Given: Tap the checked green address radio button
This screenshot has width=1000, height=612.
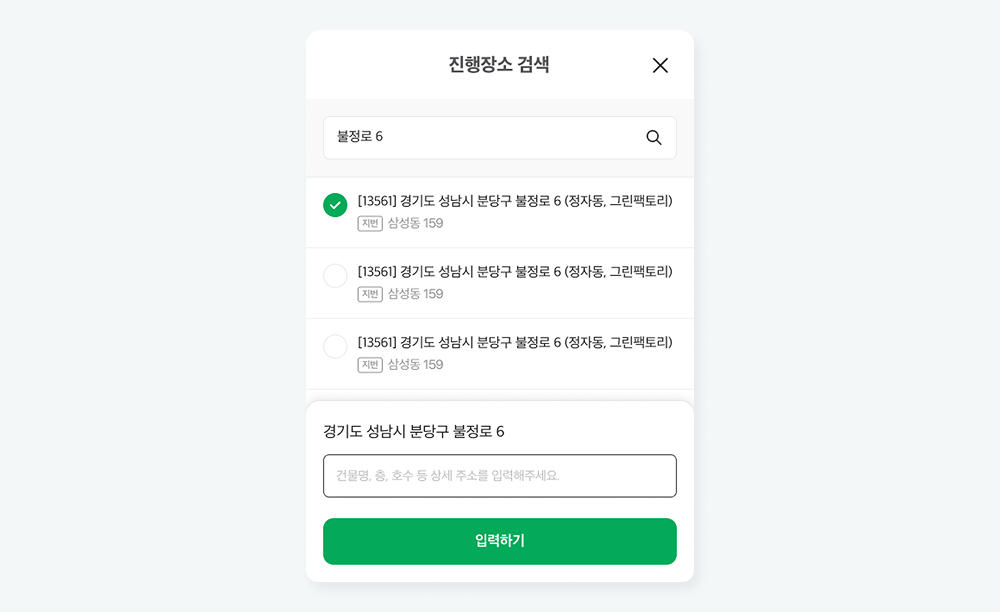Looking at the screenshot, I should [335, 205].
